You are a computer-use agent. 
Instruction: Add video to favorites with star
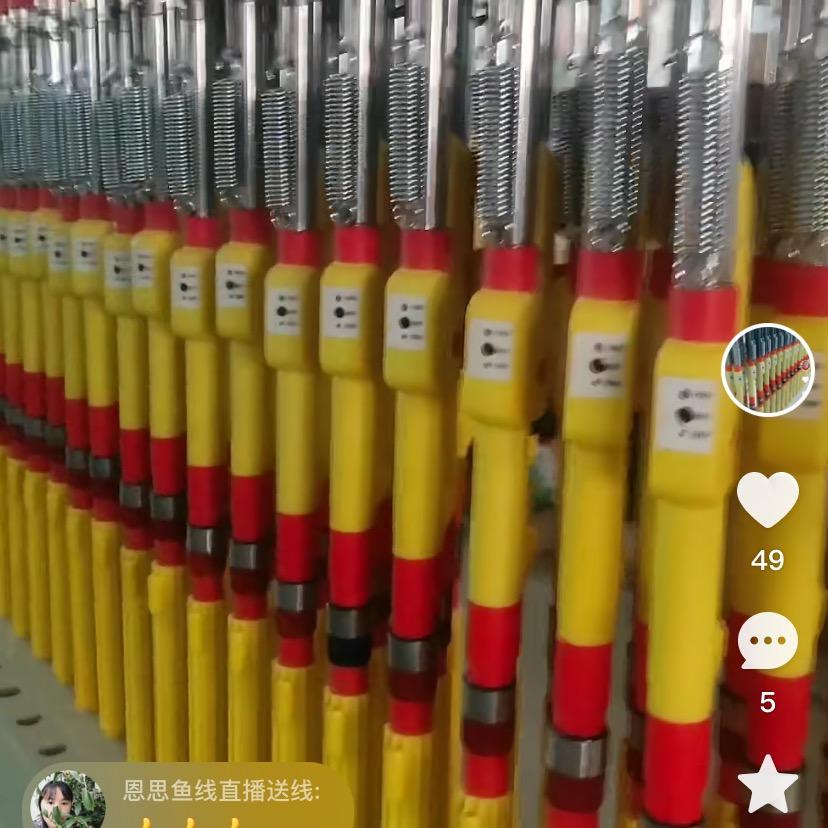click(x=768, y=785)
